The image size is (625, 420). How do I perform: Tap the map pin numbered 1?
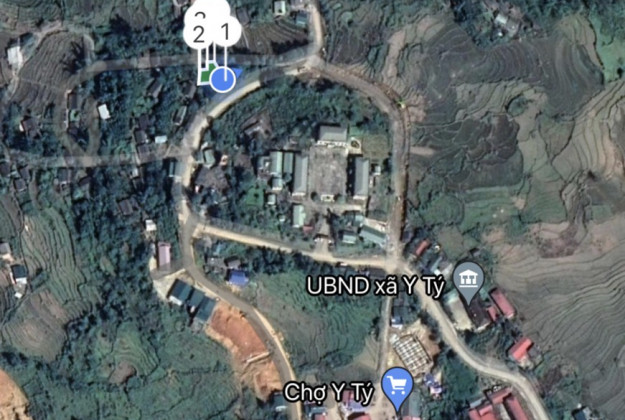(225, 34)
